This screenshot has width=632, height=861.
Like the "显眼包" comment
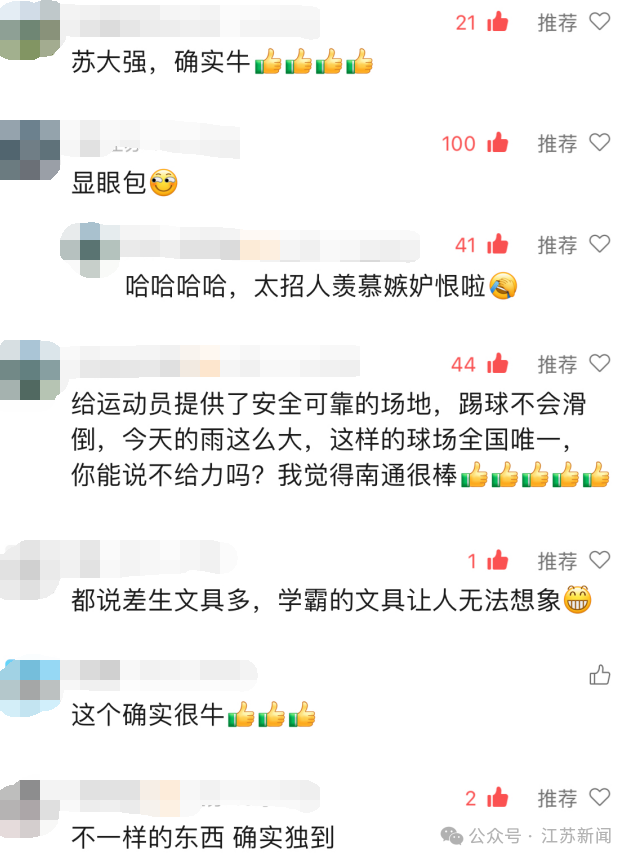click(497, 143)
